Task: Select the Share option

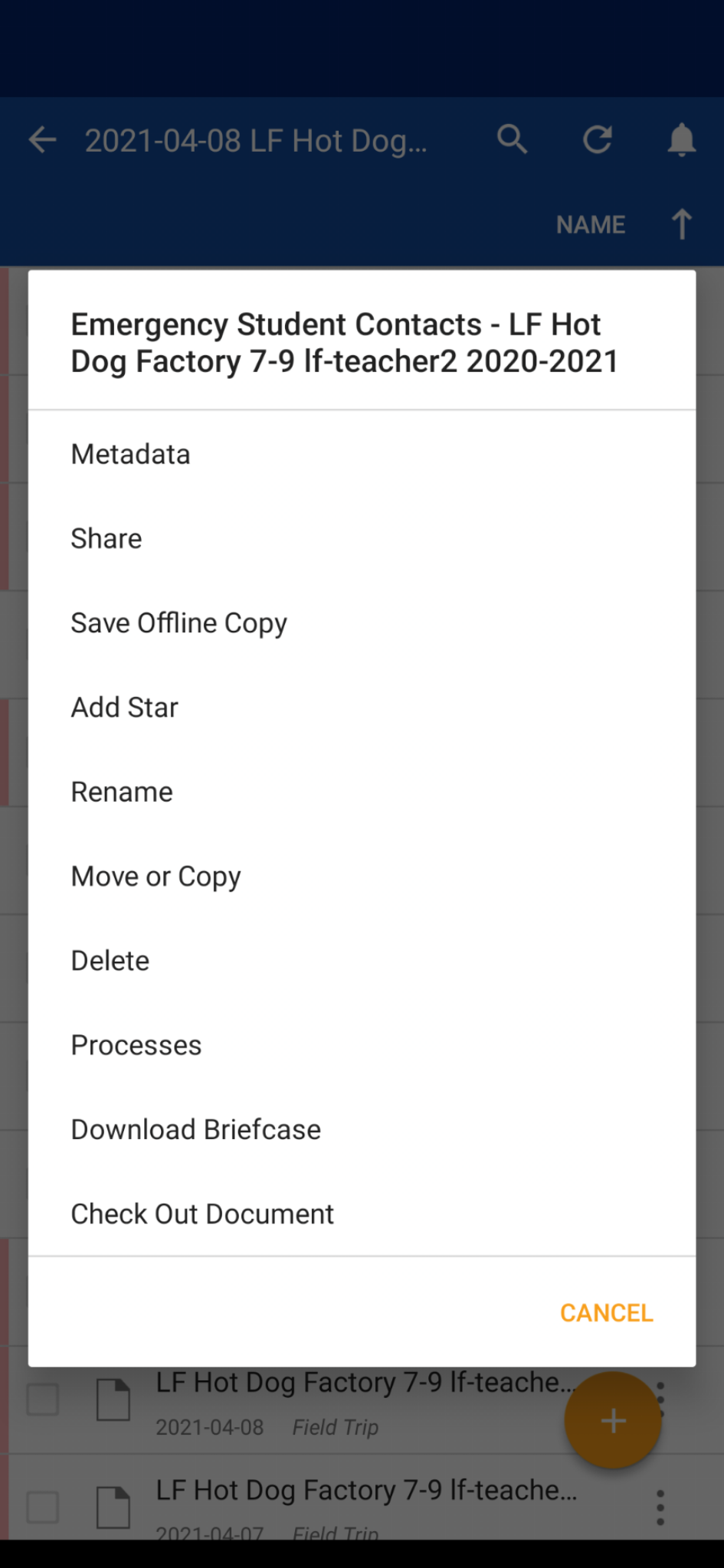Action: click(x=362, y=538)
